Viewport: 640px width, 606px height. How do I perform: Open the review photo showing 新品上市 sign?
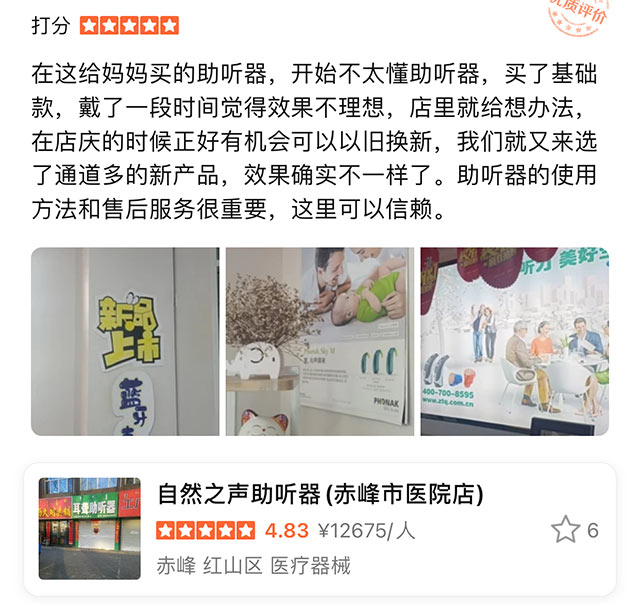click(x=125, y=341)
